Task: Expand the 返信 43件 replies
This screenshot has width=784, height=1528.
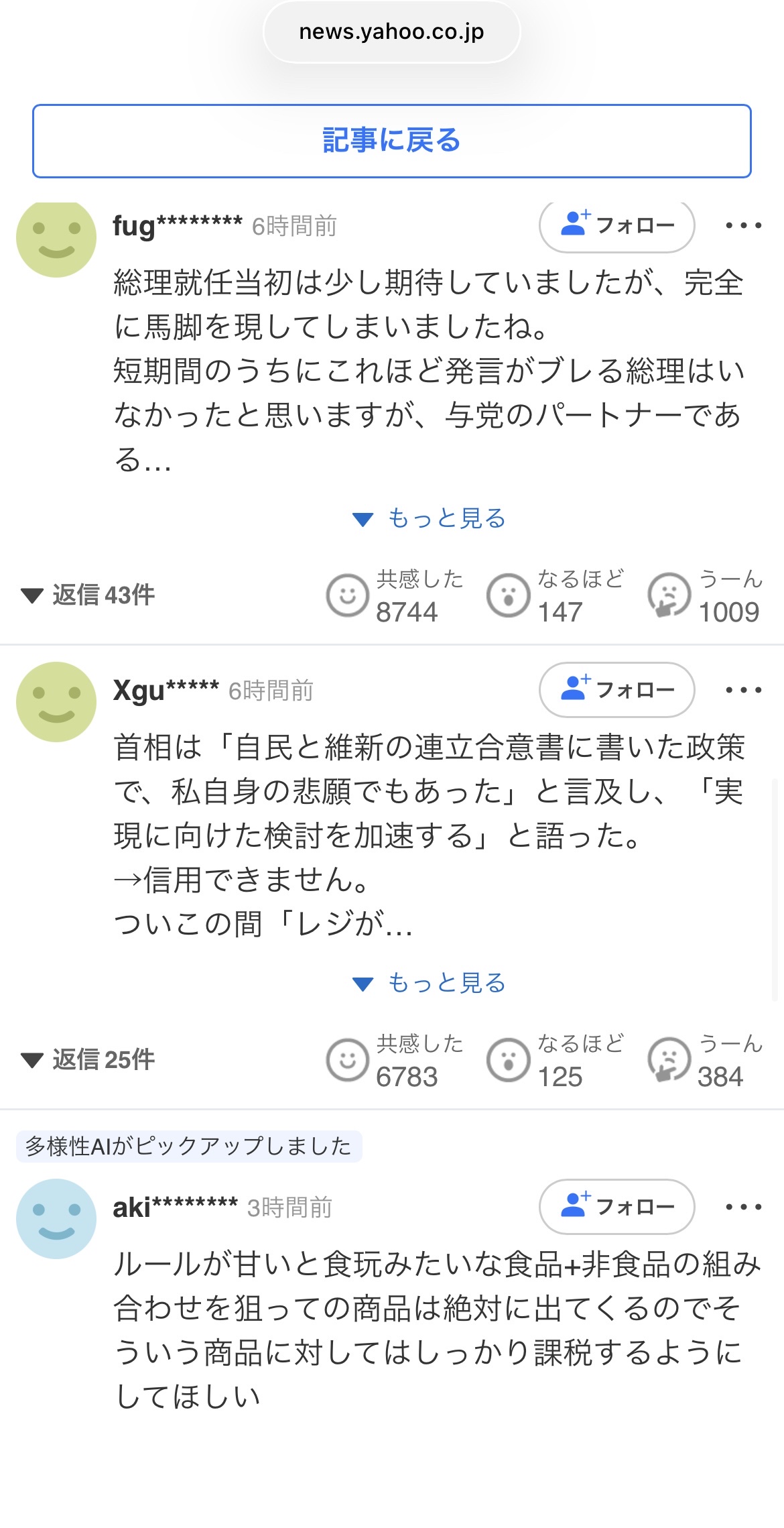Action: coord(88,595)
